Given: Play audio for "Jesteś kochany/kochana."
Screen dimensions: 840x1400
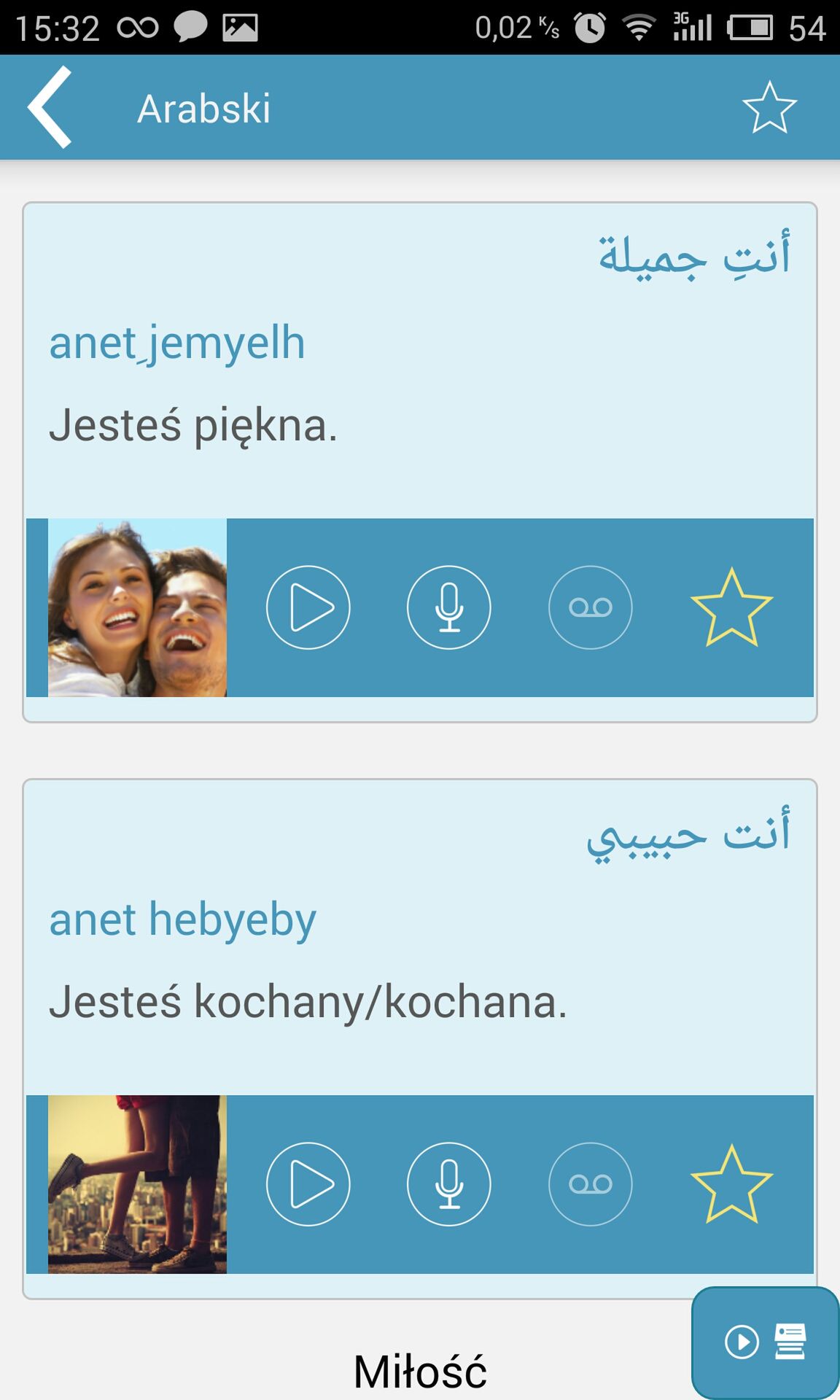Looking at the screenshot, I should [x=308, y=1184].
